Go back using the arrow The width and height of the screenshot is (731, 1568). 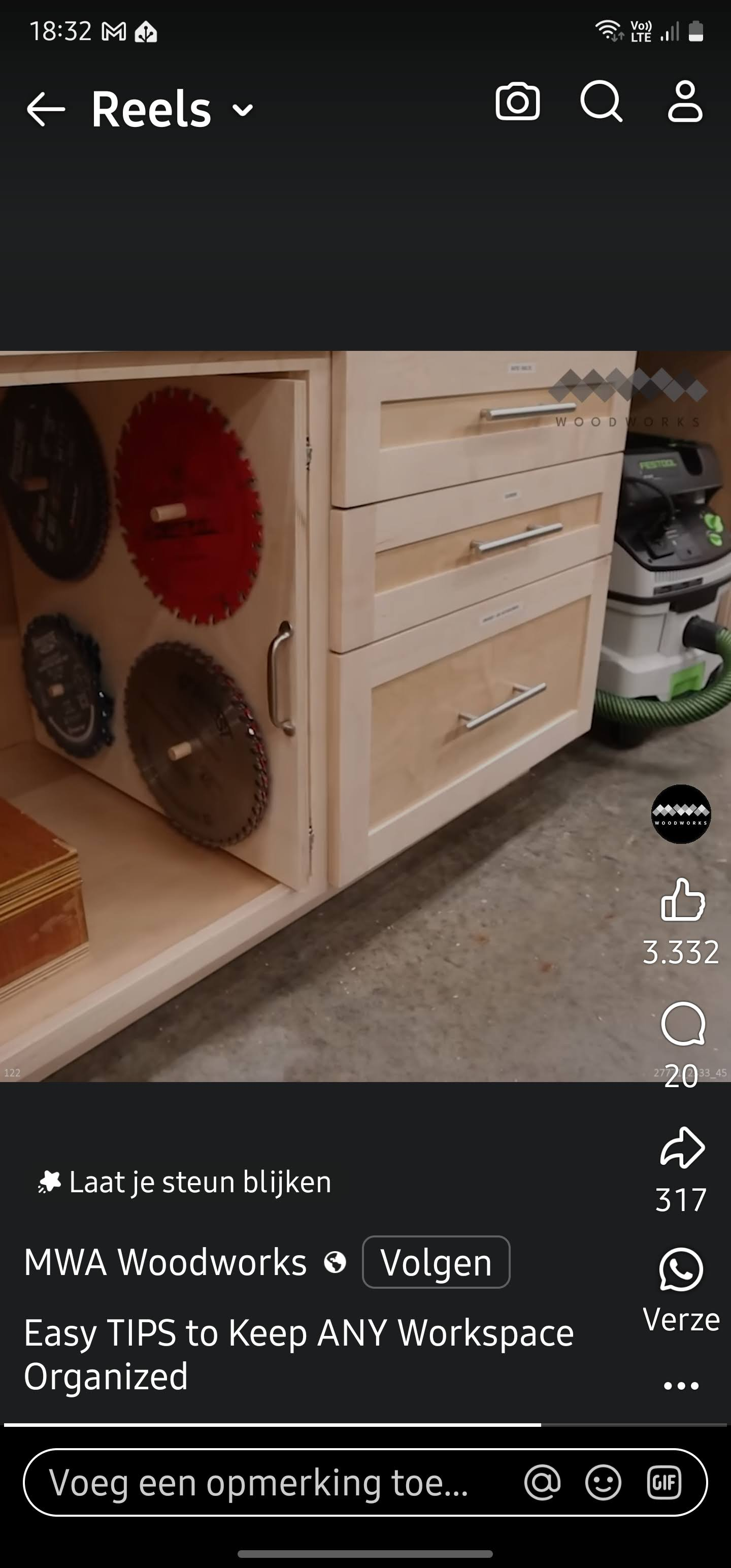click(x=46, y=110)
